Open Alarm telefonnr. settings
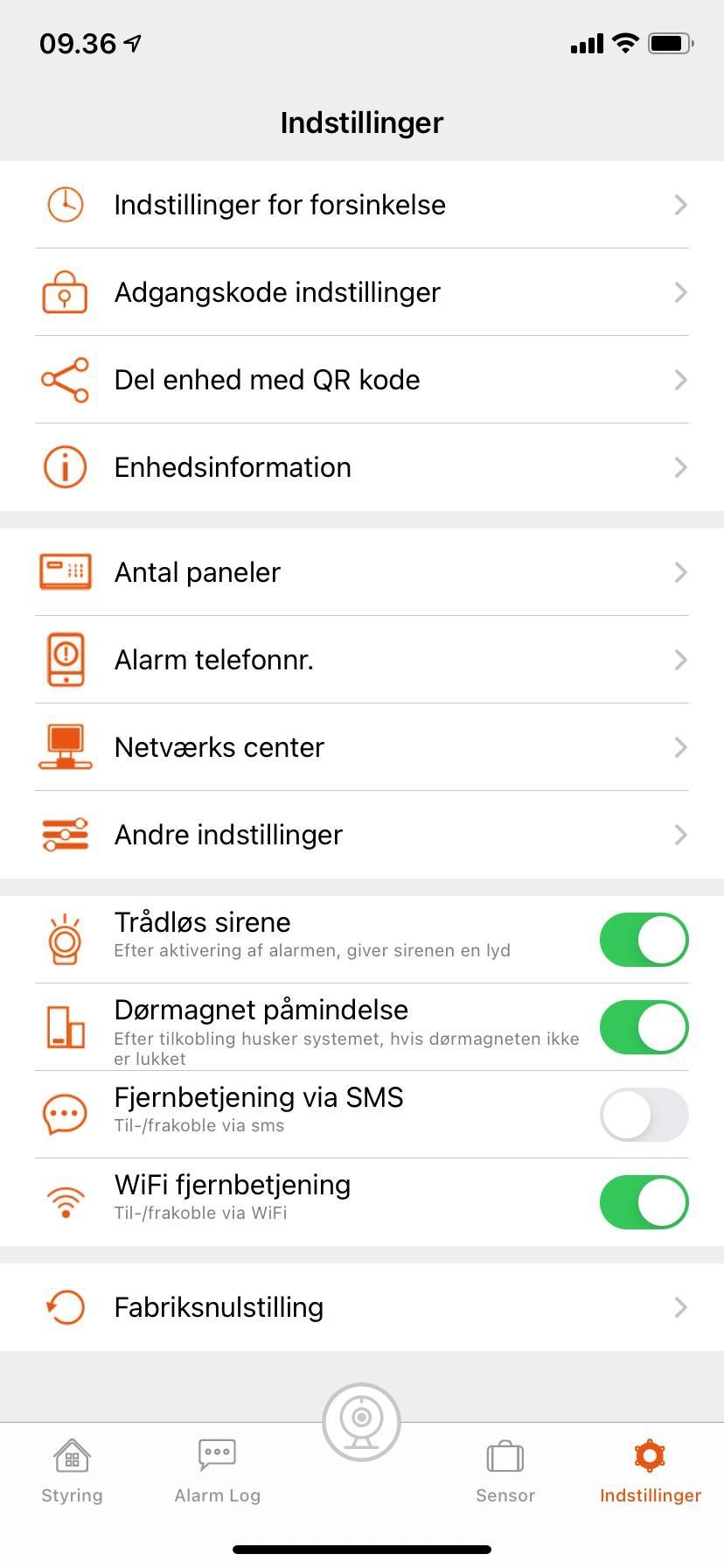 pos(362,660)
